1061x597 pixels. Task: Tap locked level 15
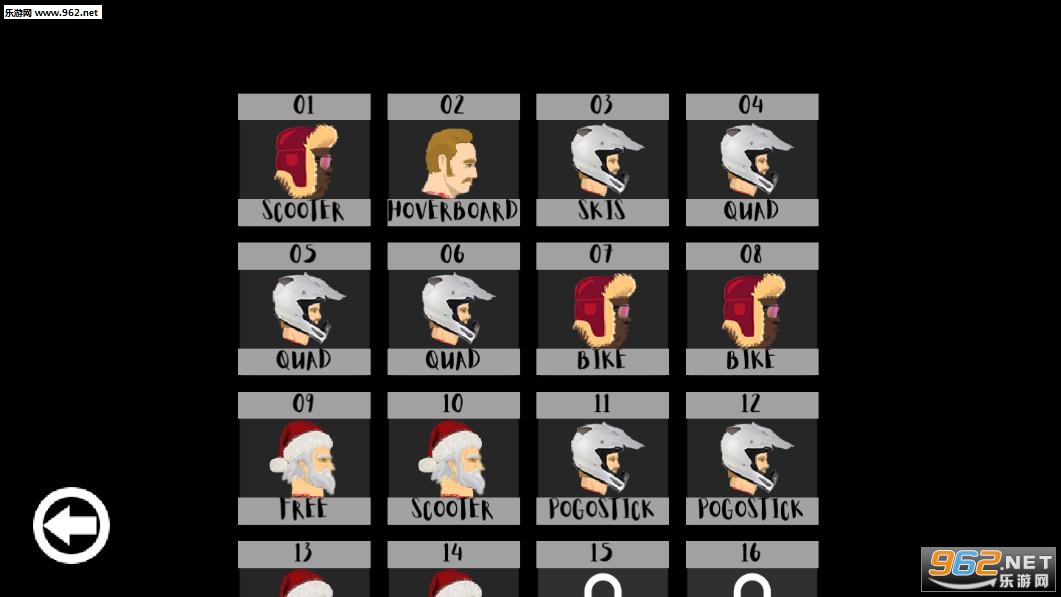point(602,572)
